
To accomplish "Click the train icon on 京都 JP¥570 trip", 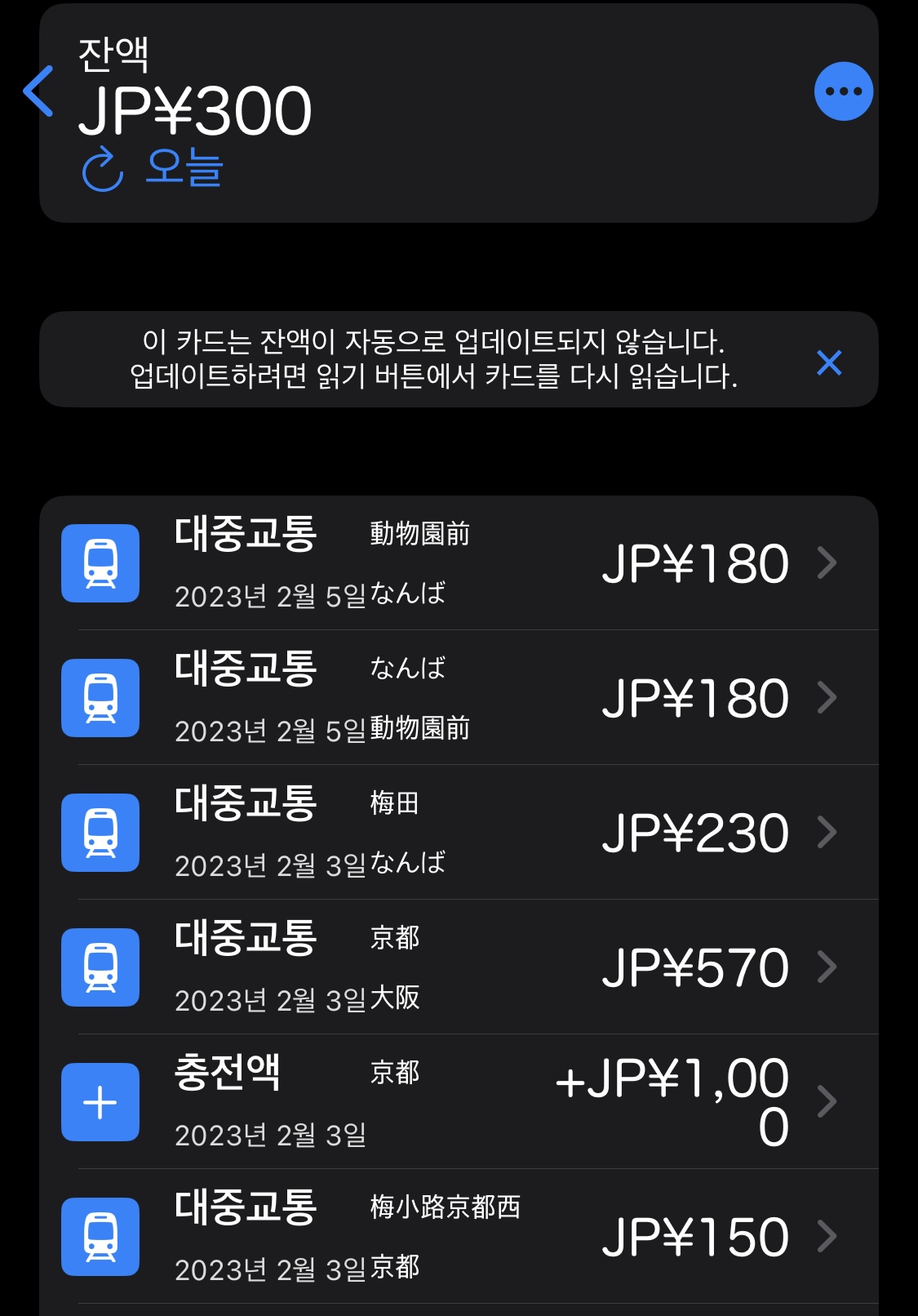I will [x=100, y=968].
